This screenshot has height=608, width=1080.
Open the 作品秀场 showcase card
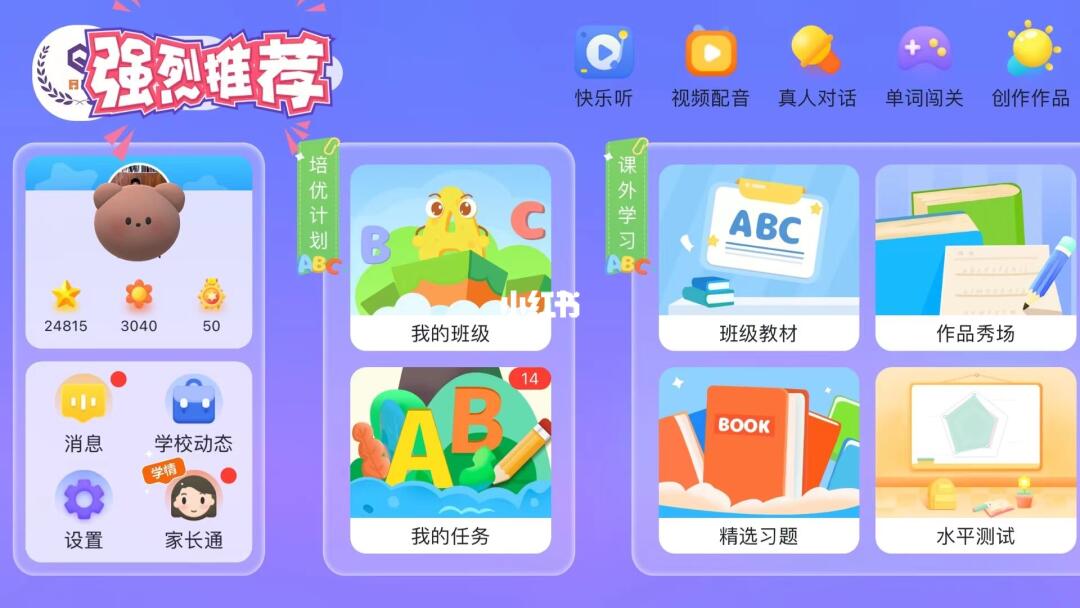pos(975,257)
